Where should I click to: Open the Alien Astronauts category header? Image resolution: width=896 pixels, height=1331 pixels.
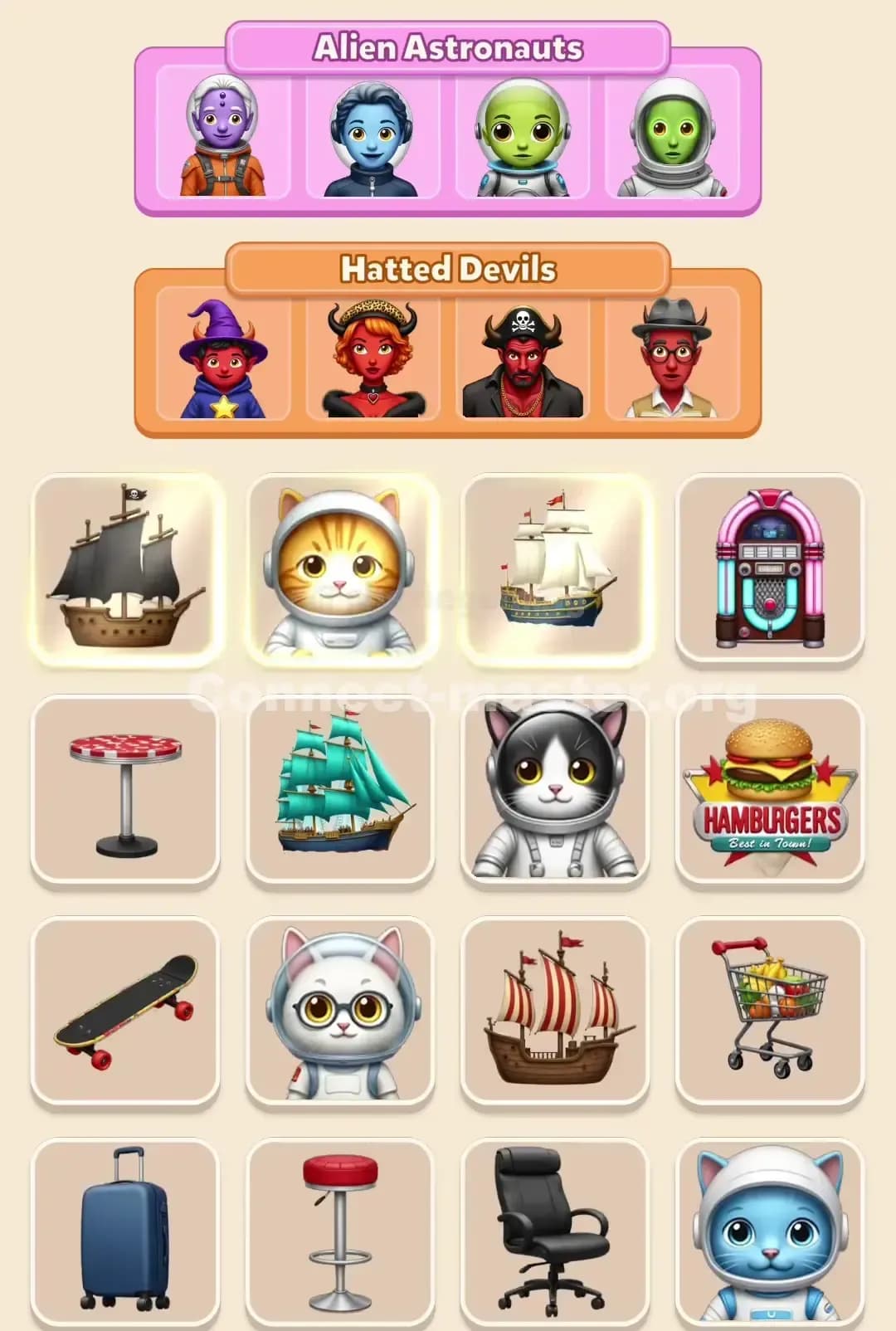tap(448, 47)
